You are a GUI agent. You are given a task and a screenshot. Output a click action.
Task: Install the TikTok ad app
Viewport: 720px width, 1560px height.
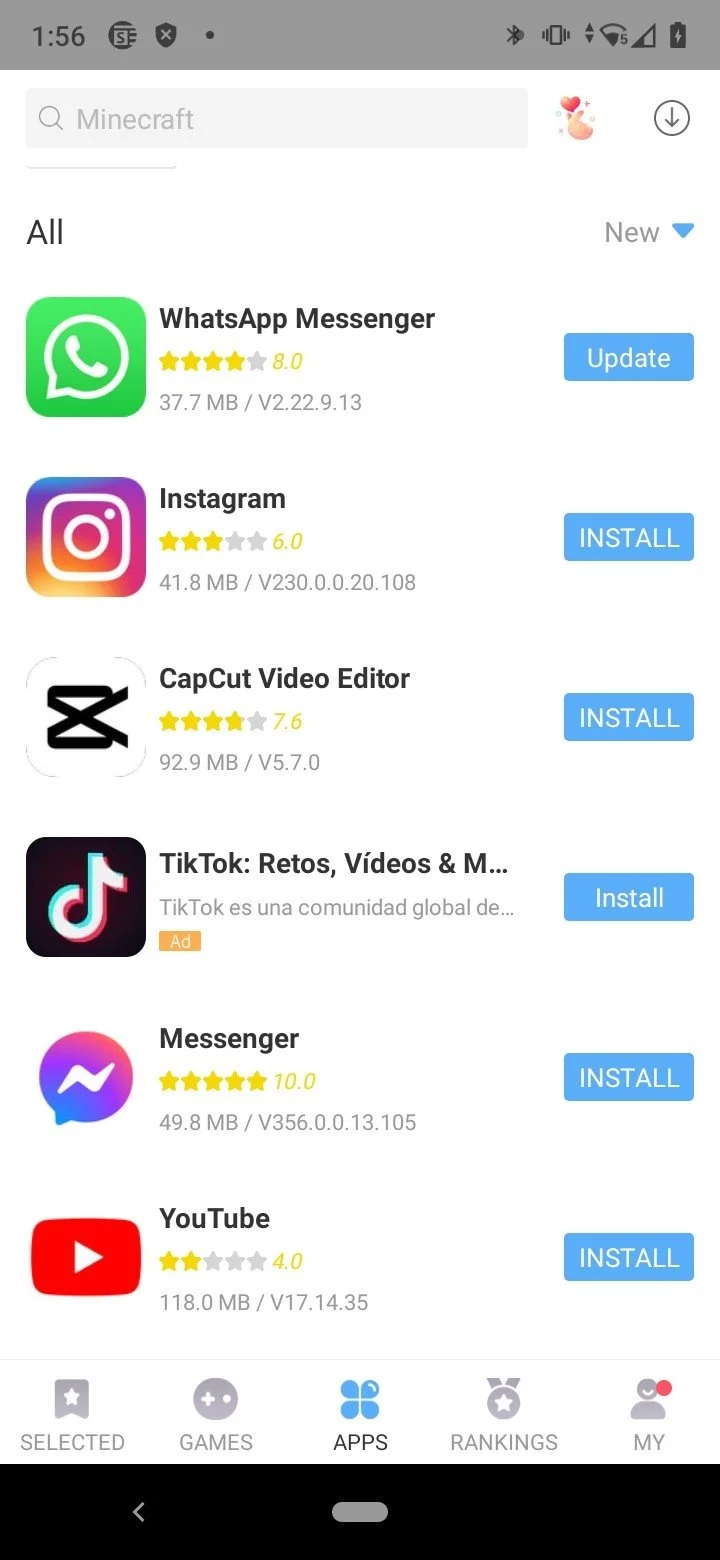point(628,898)
